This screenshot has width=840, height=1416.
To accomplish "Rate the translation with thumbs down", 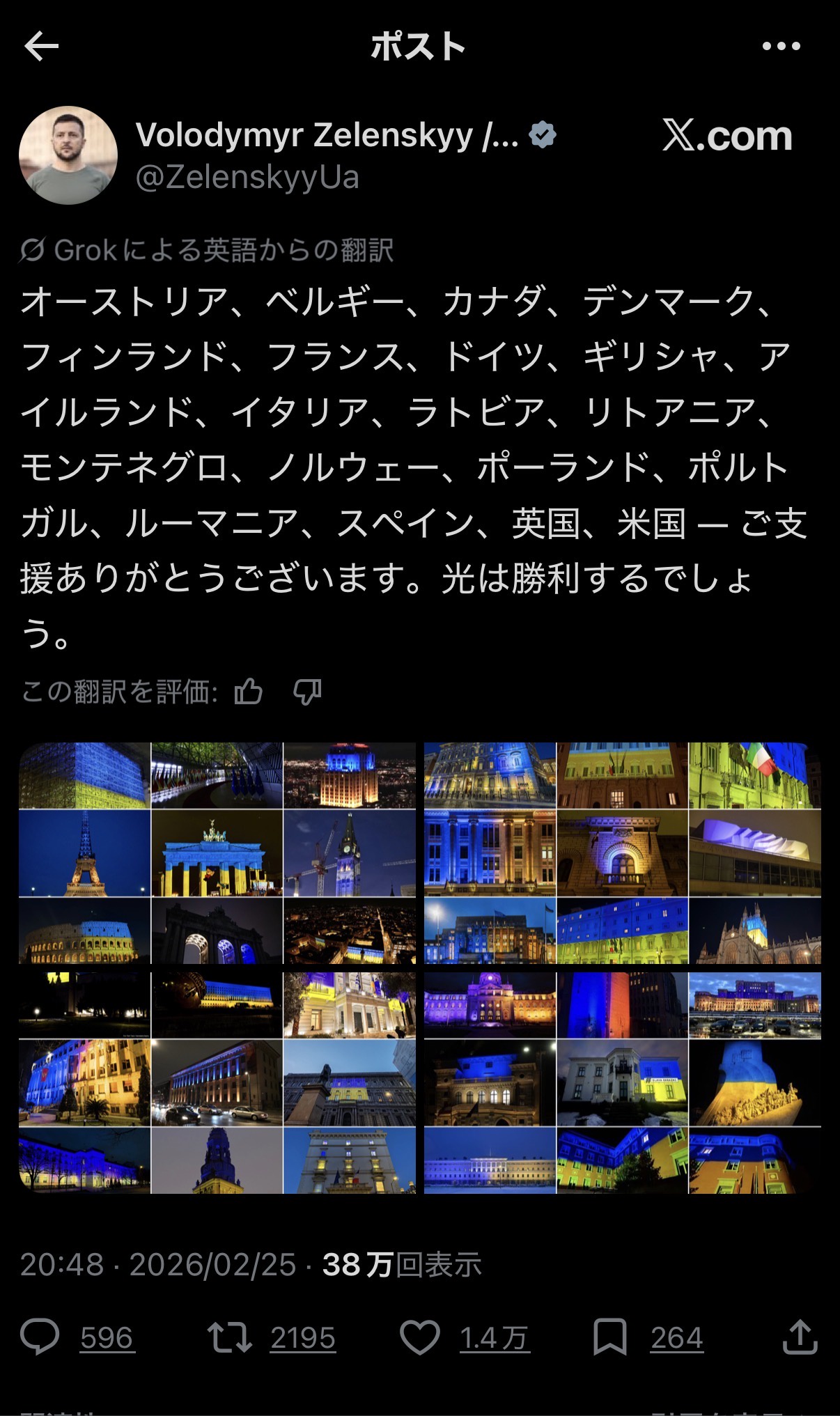I will pyautogui.click(x=307, y=692).
